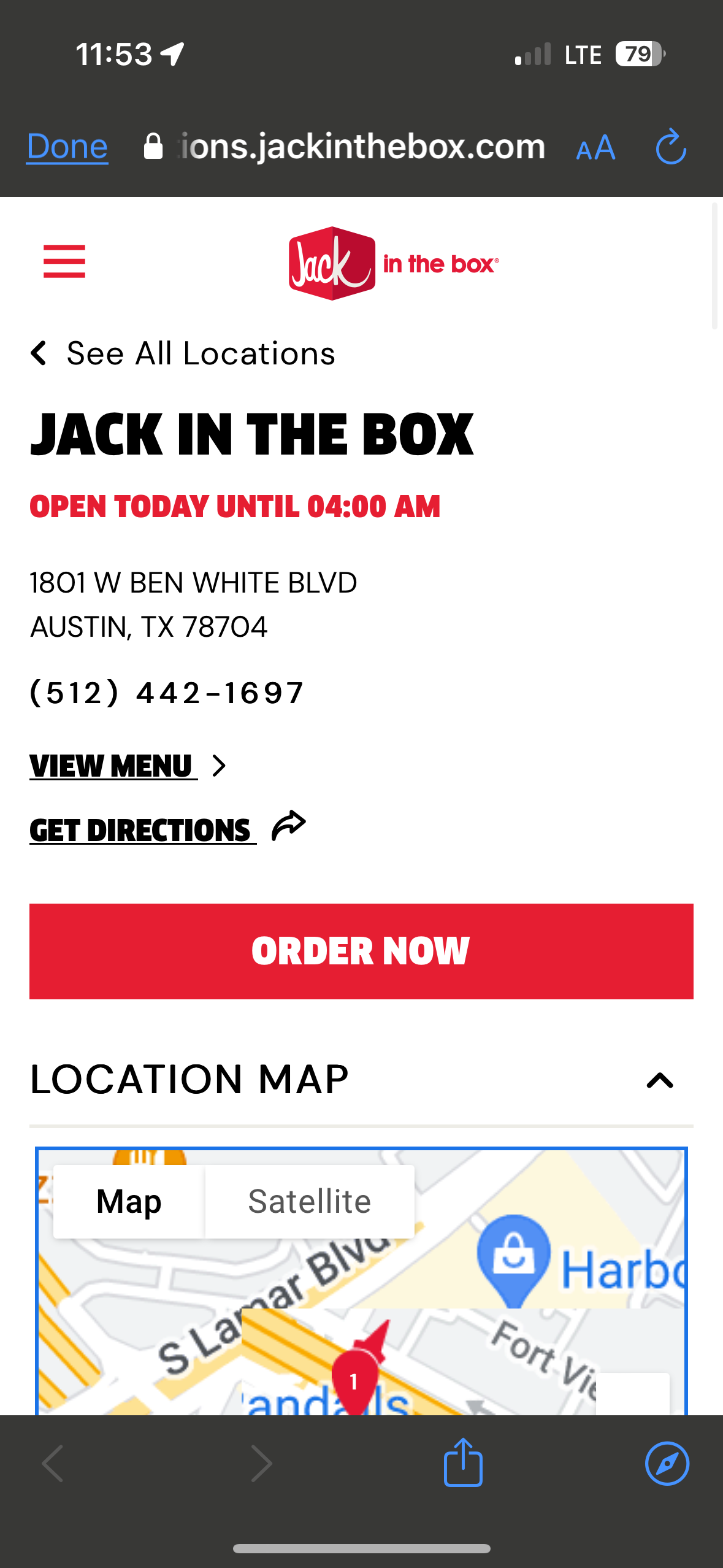This screenshot has height=1568, width=723.
Task: Tap Done to close the browser
Action: pos(67,147)
